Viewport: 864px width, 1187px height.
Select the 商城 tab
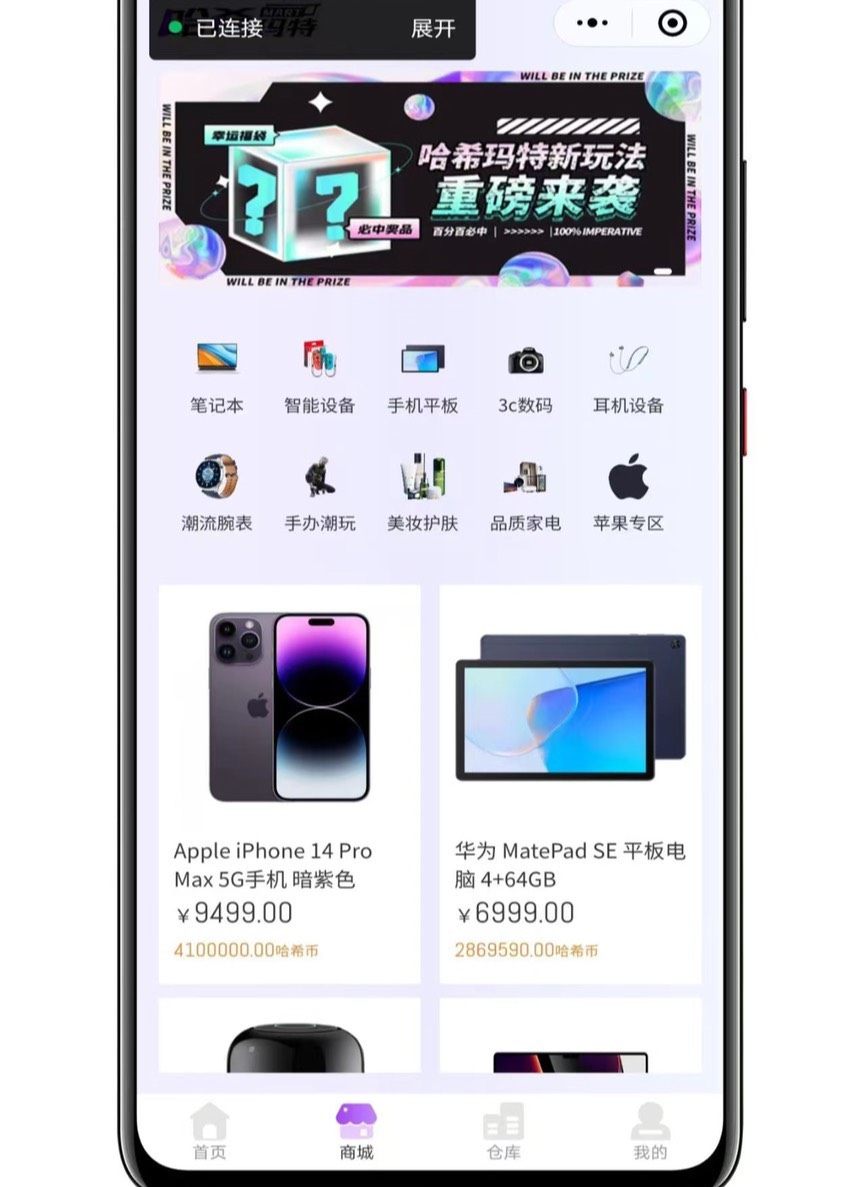point(356,1132)
